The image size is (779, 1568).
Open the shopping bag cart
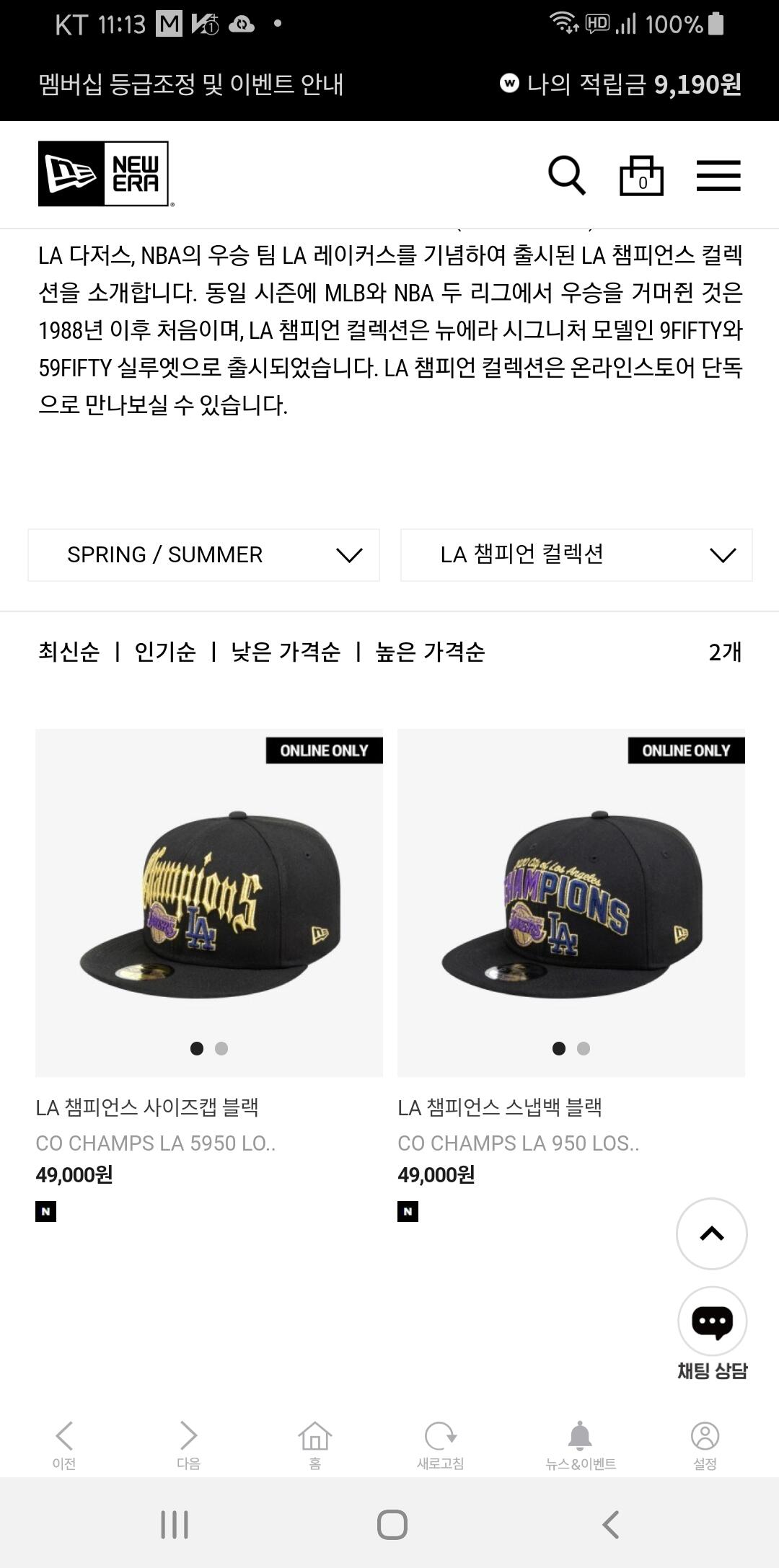pos(641,175)
